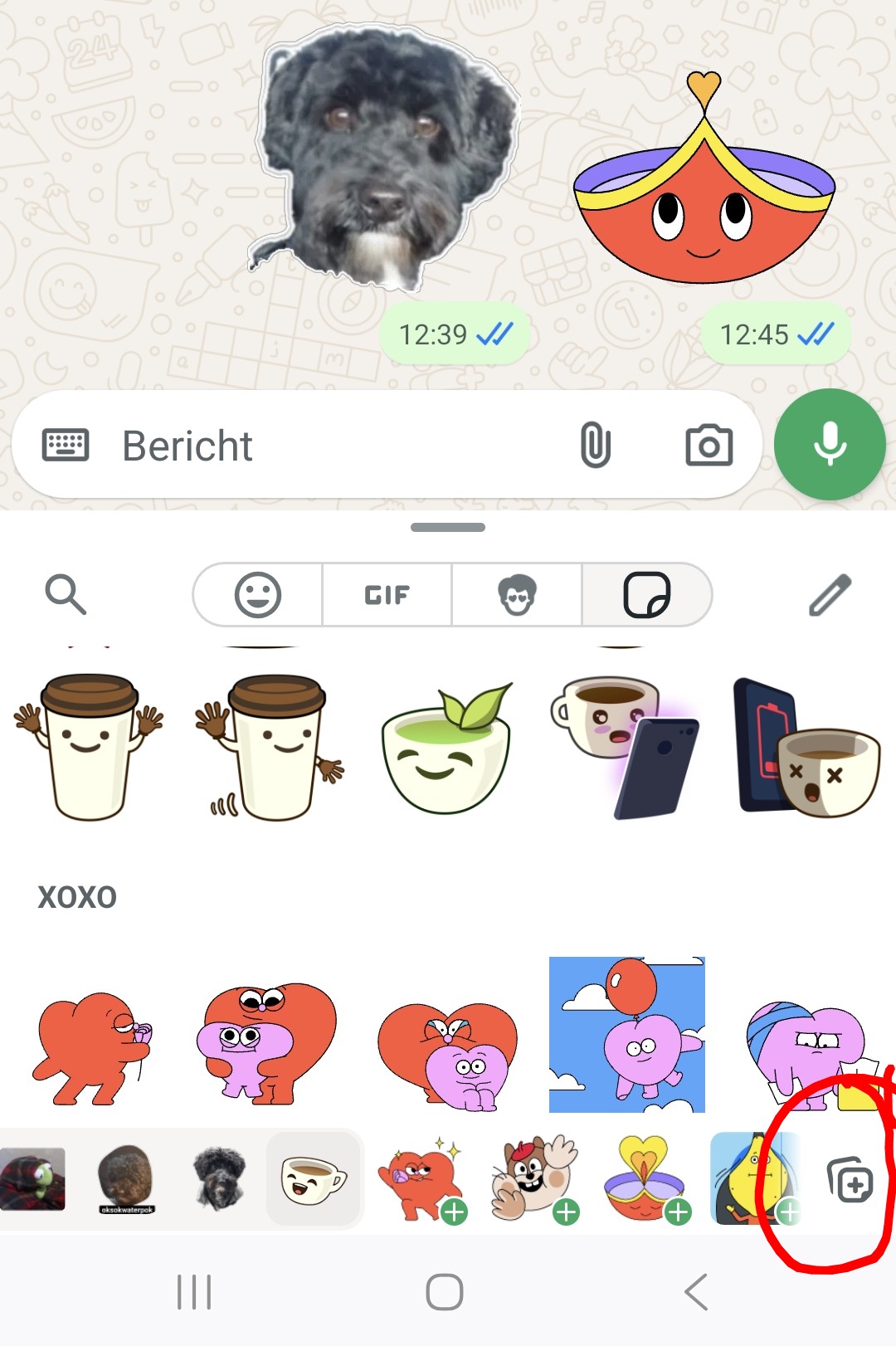Image resolution: width=896 pixels, height=1346 pixels.
Task: Select the stickers tab
Action: tap(646, 595)
